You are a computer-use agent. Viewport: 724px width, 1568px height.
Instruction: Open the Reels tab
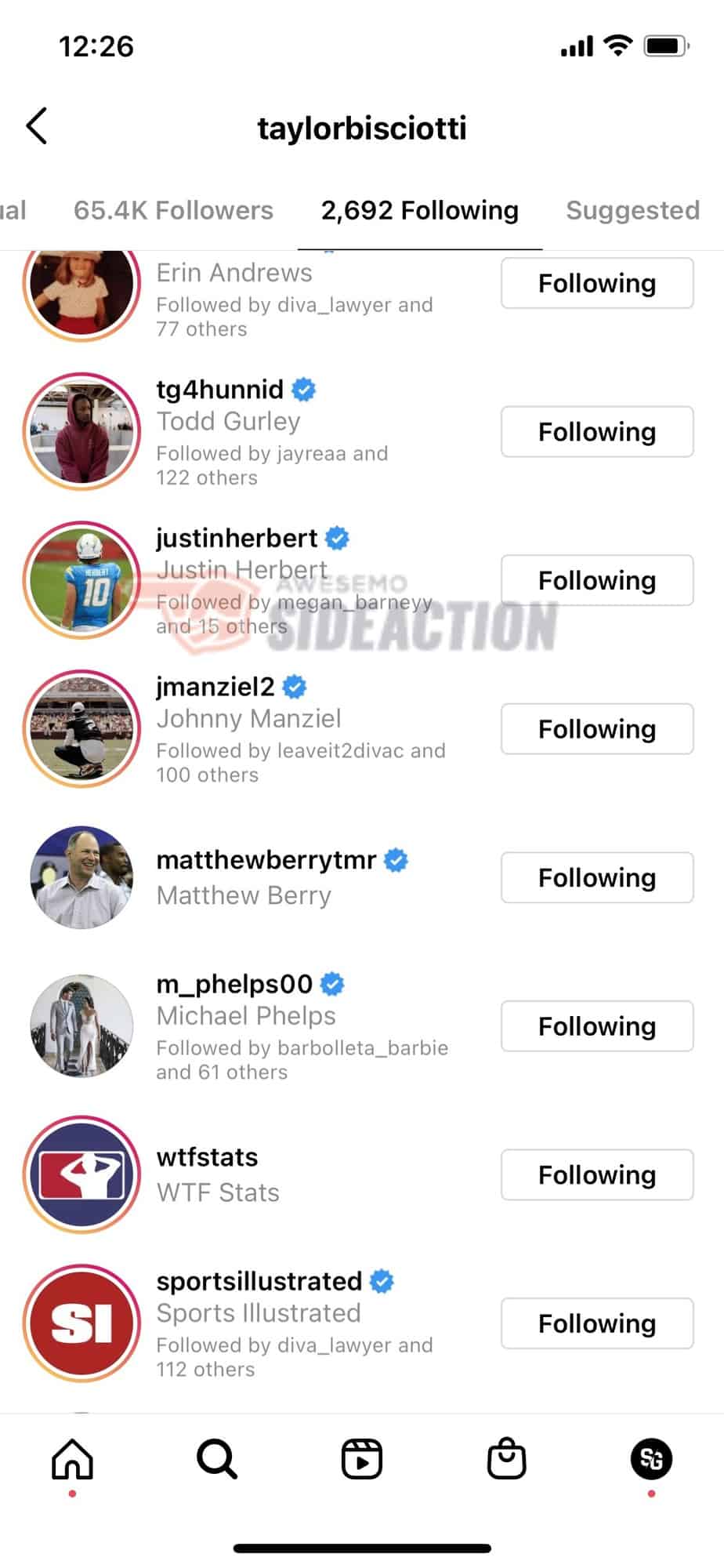(362, 1459)
